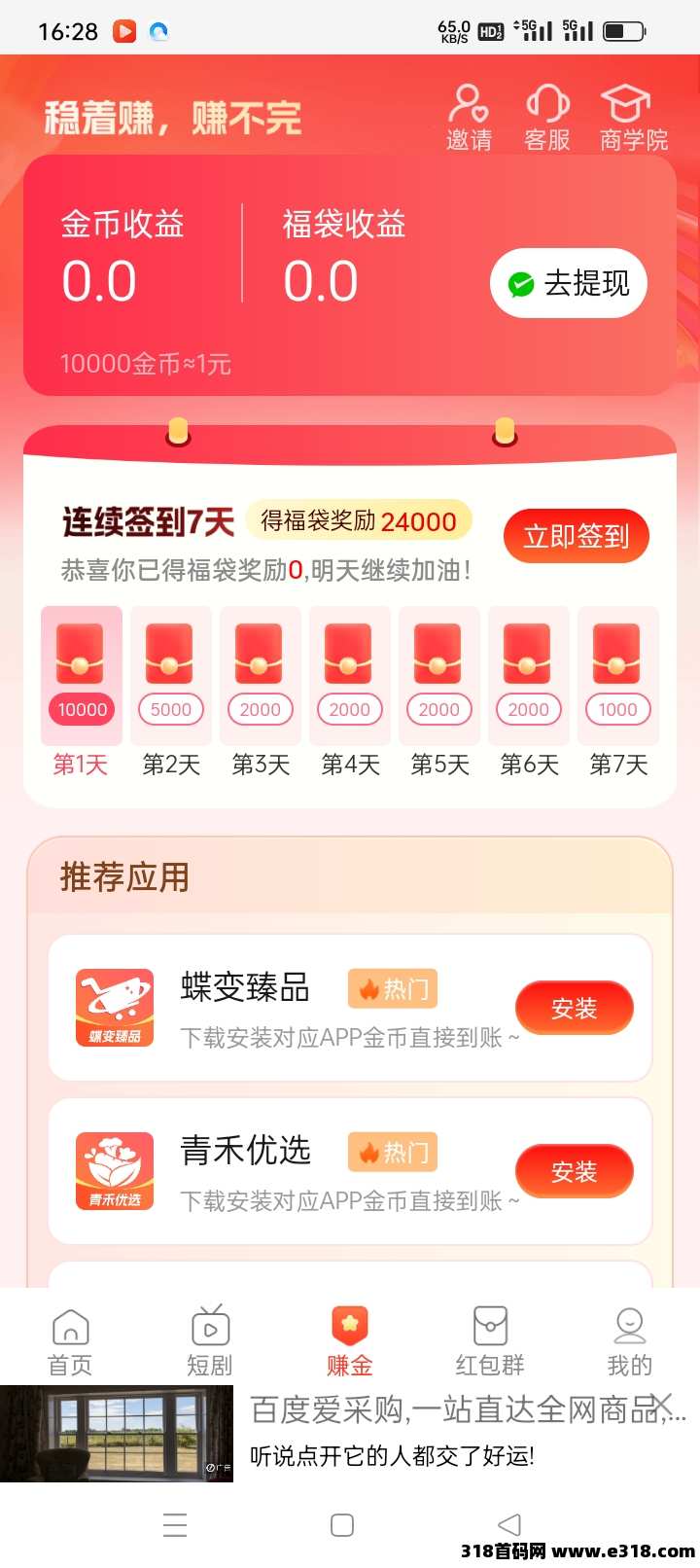
Task: Open the 青禾优选 app card
Action: coord(292,1172)
